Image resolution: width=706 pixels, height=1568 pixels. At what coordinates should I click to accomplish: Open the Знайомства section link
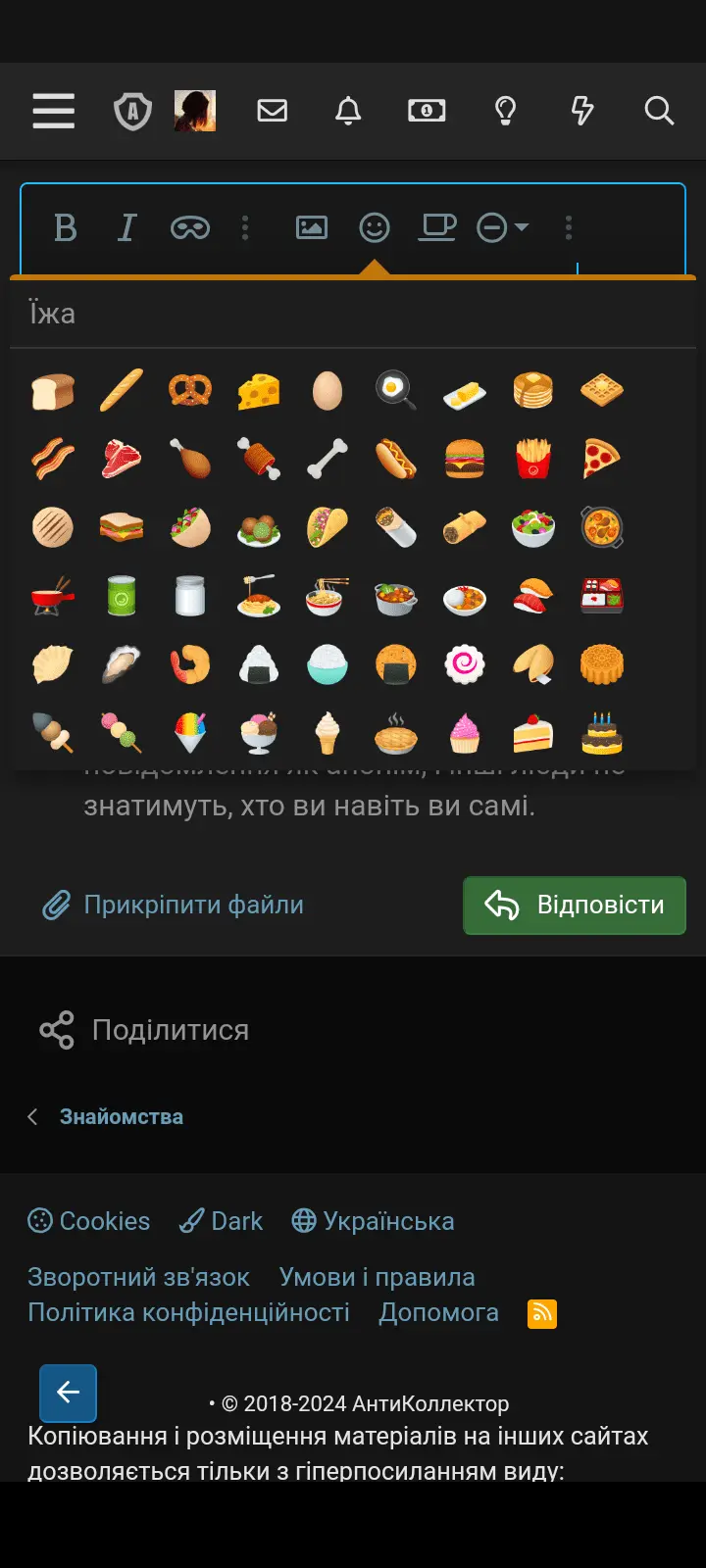(x=122, y=1116)
